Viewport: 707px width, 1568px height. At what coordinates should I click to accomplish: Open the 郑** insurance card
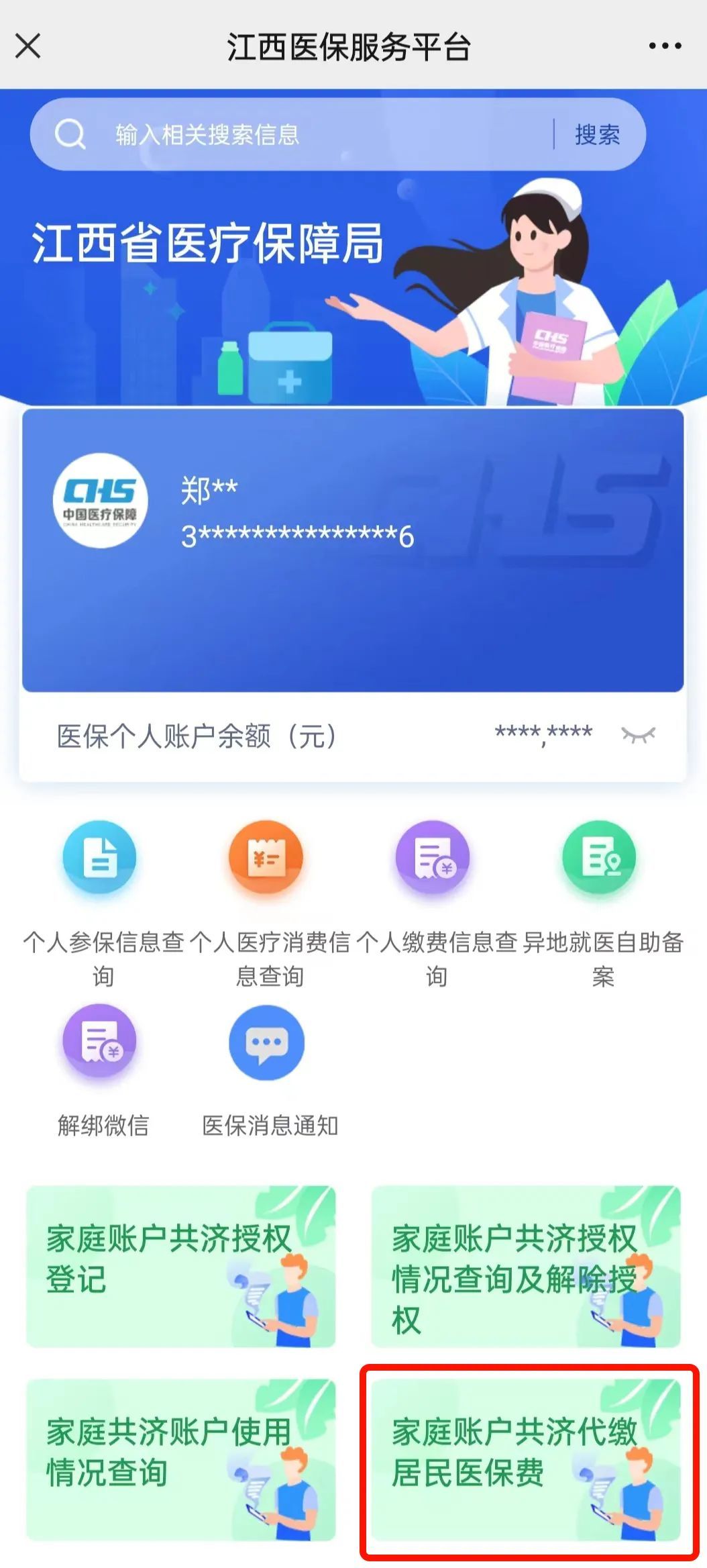pos(353,549)
